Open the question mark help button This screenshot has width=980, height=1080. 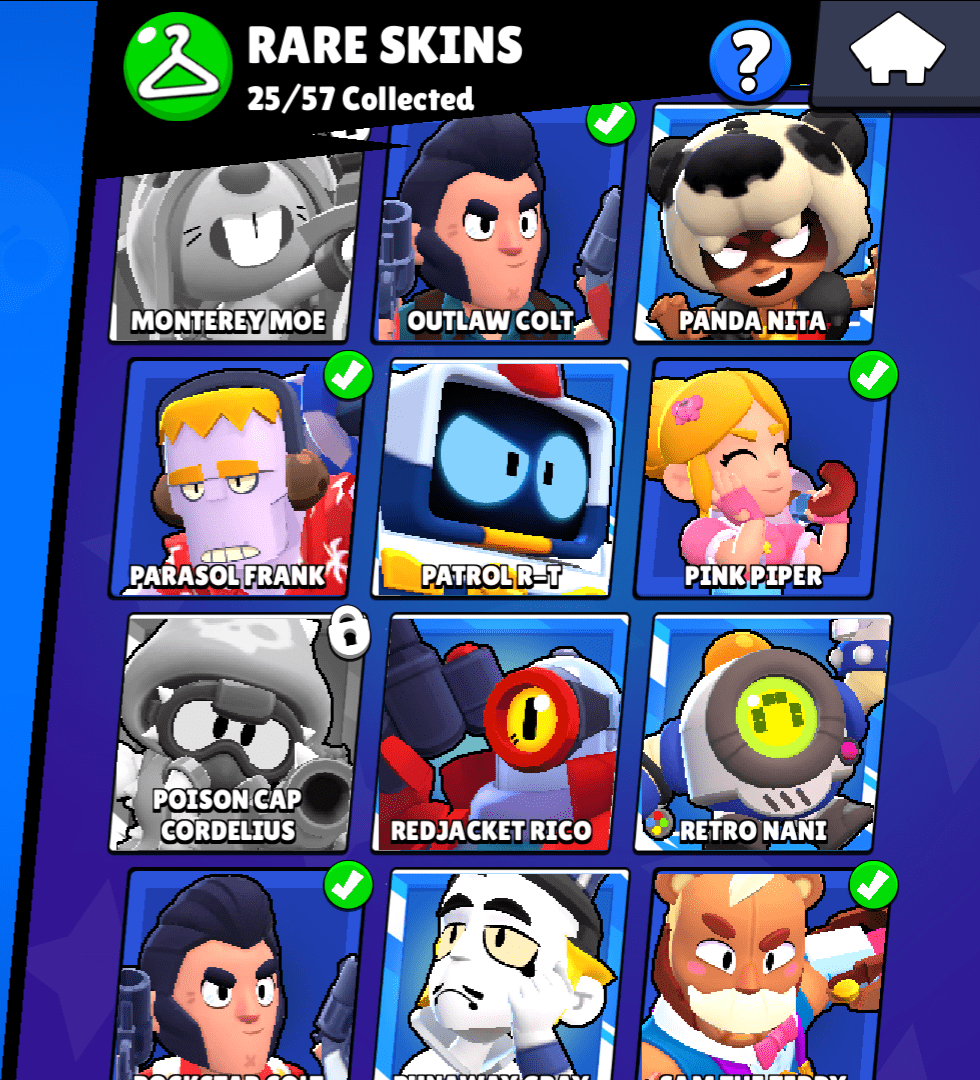pos(749,62)
